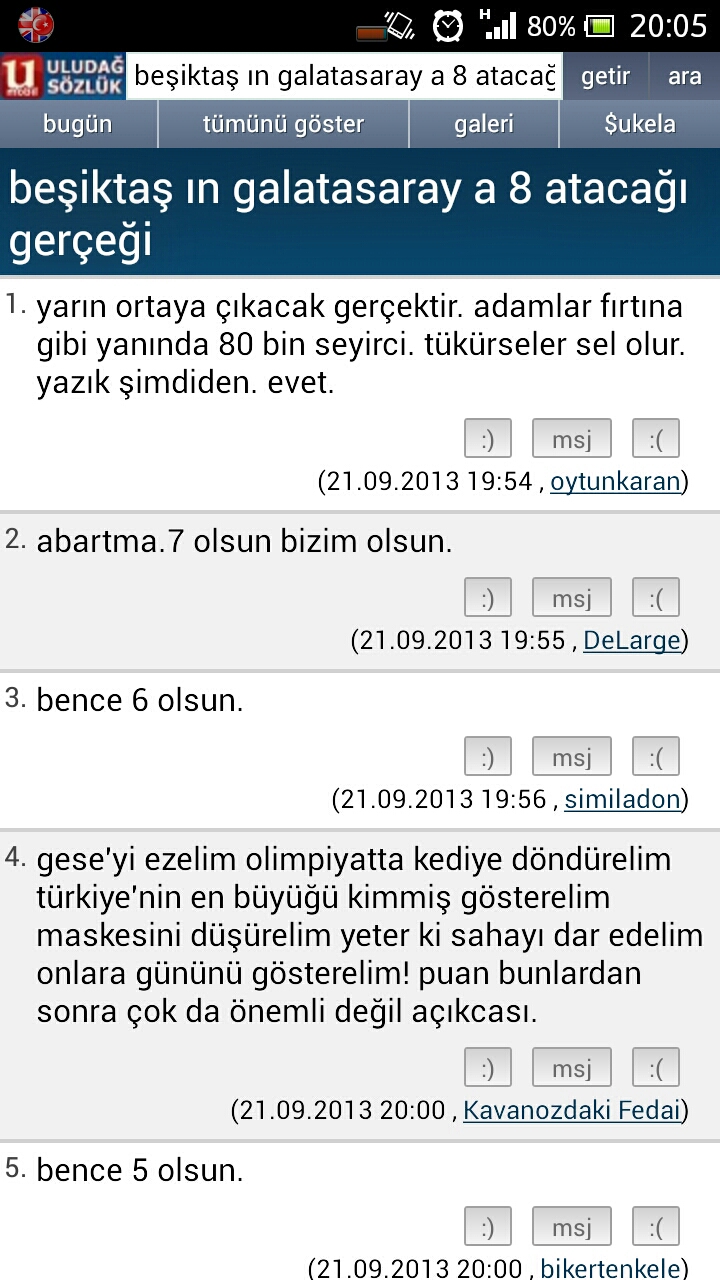
Task: Tap the Uludağ Sözlük logo
Action: tap(63, 76)
